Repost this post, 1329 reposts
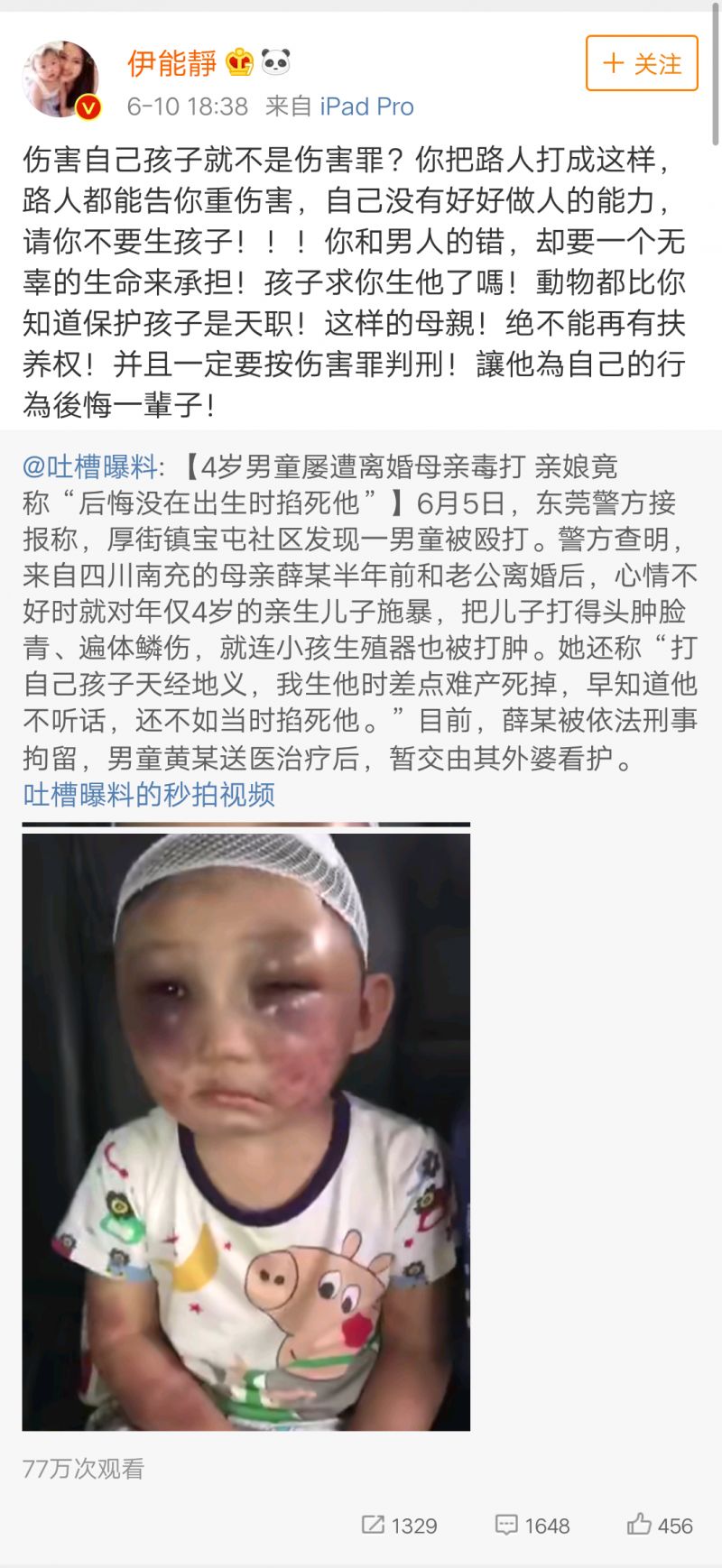The image size is (722, 1568). click(400, 1526)
